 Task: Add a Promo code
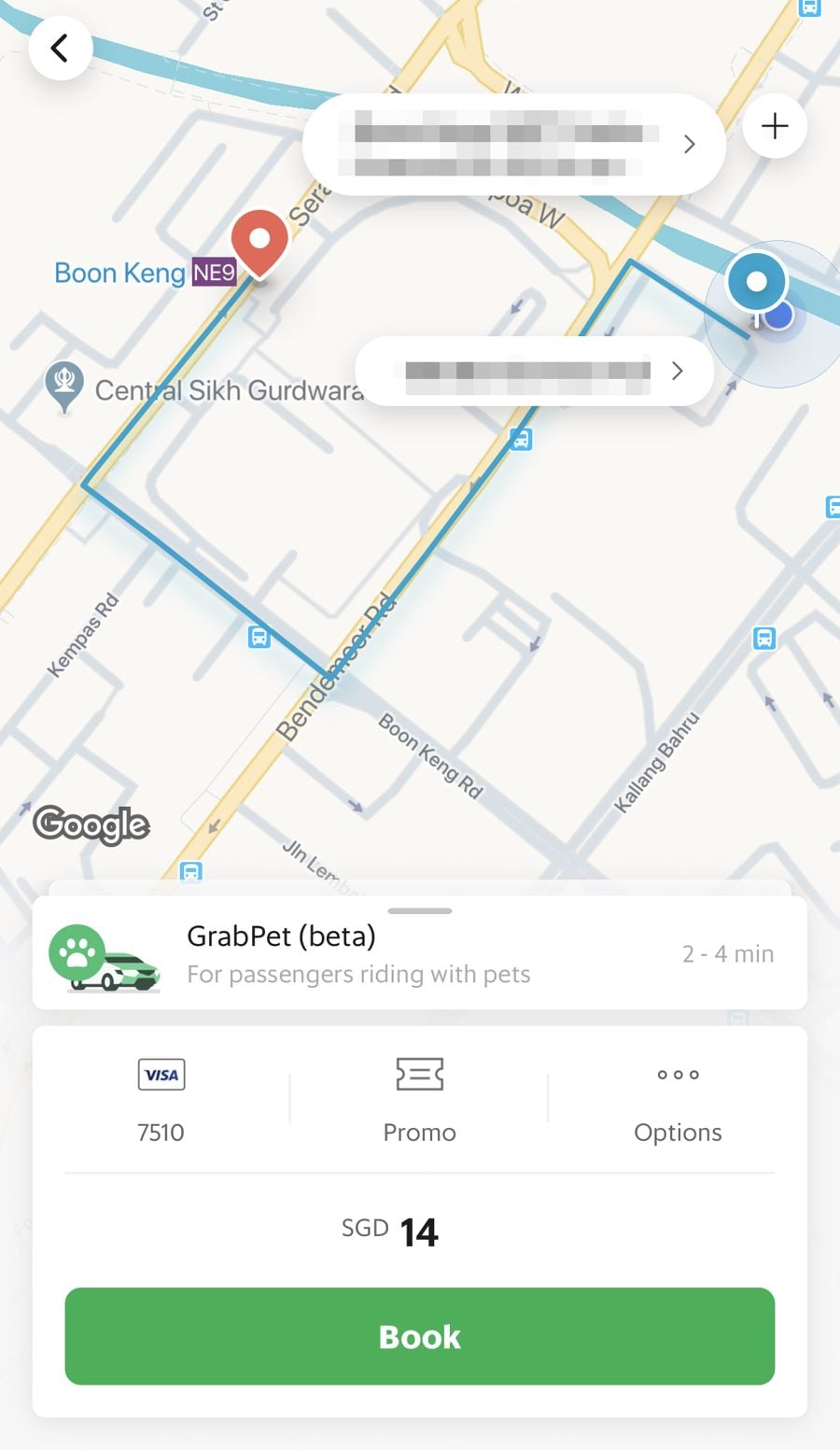419,1100
